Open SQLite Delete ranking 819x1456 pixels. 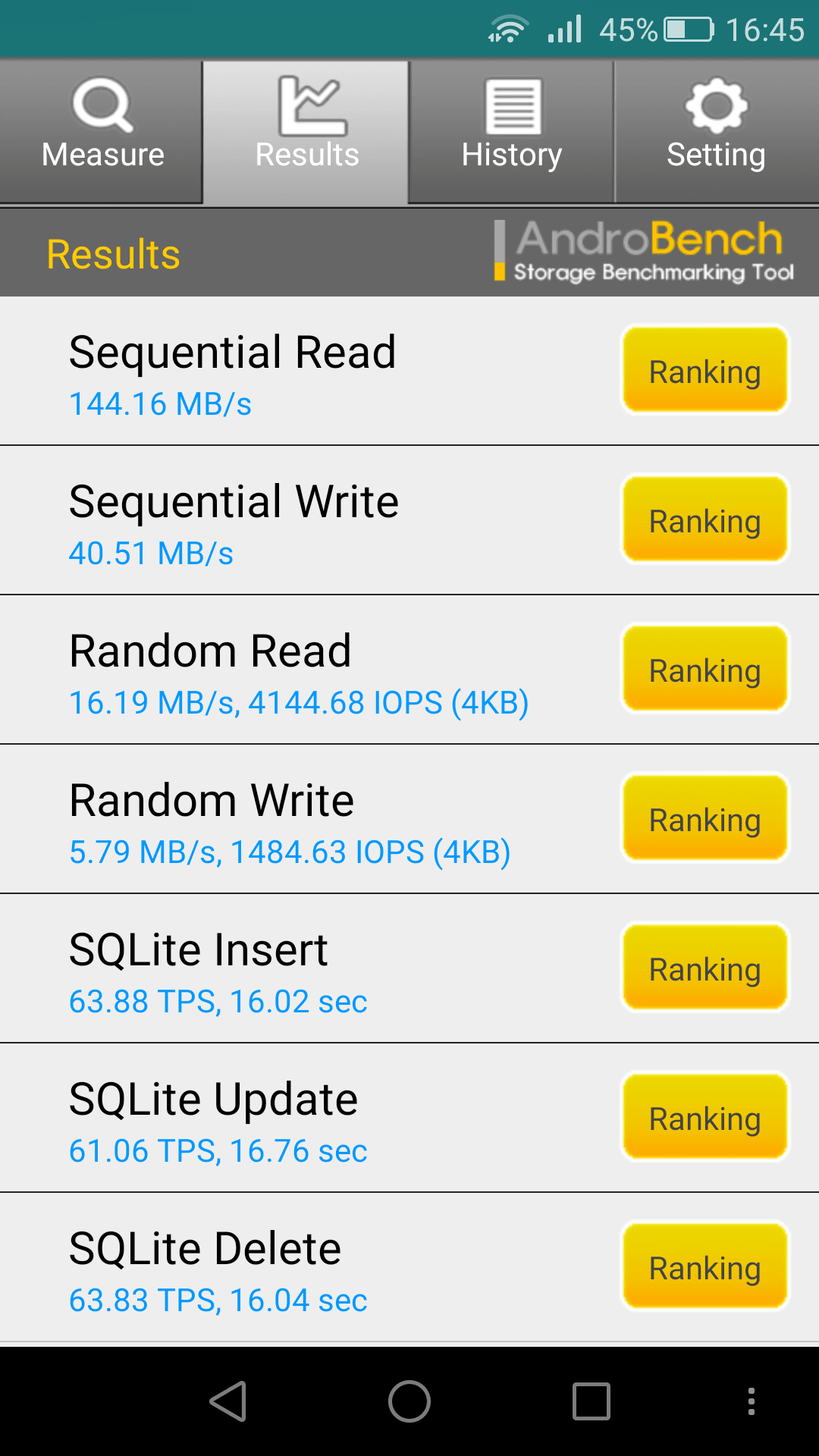tap(705, 1266)
